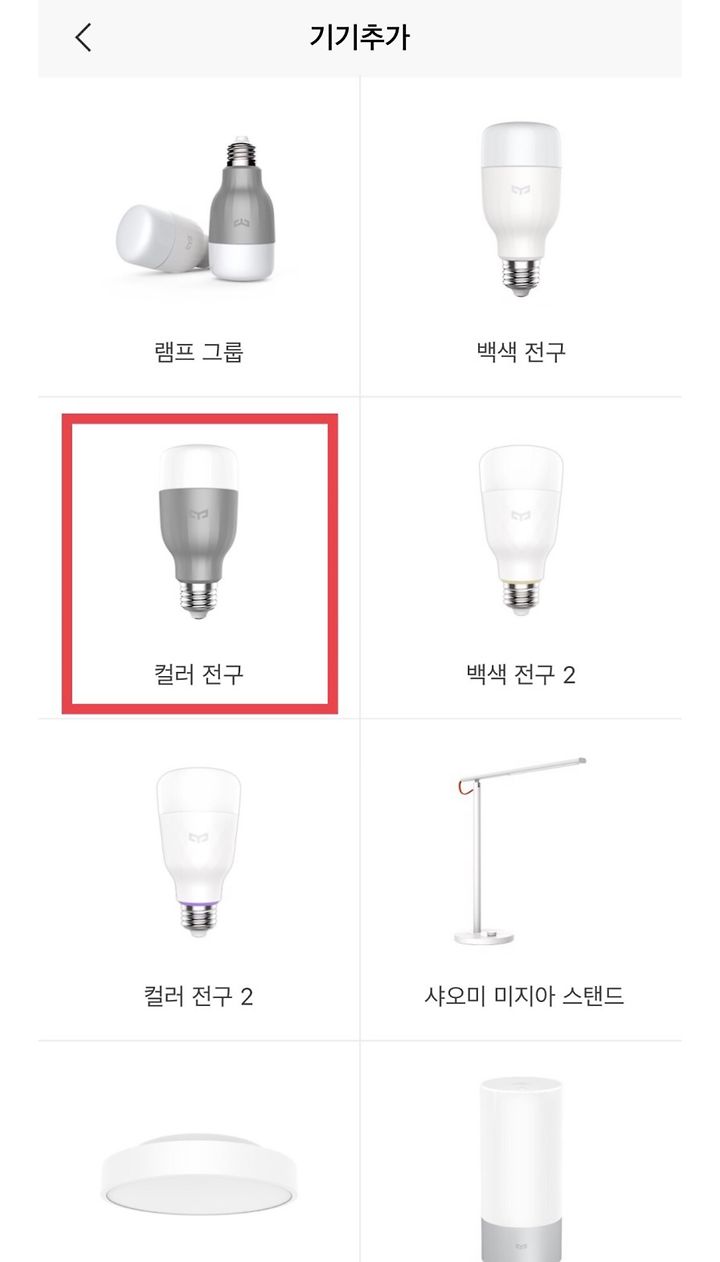Choose the 백색 전구 device tile

point(521,236)
